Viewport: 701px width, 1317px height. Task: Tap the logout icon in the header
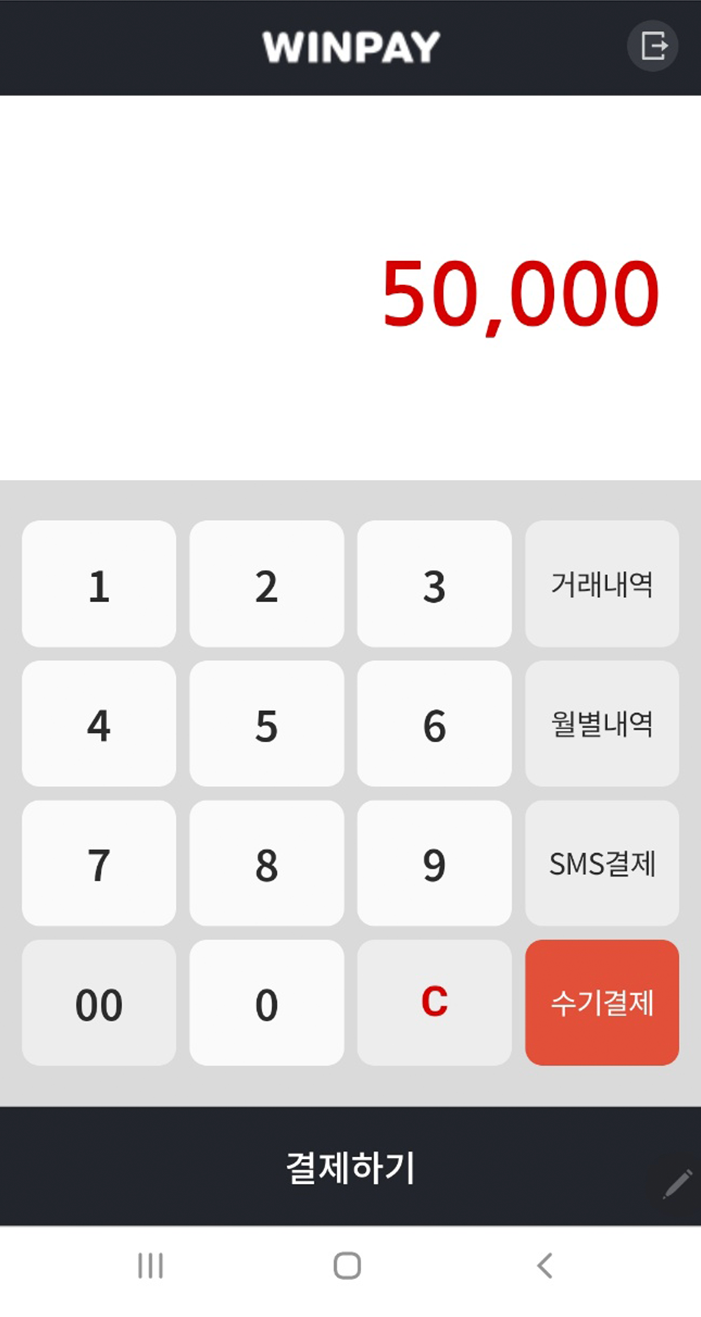tap(653, 46)
